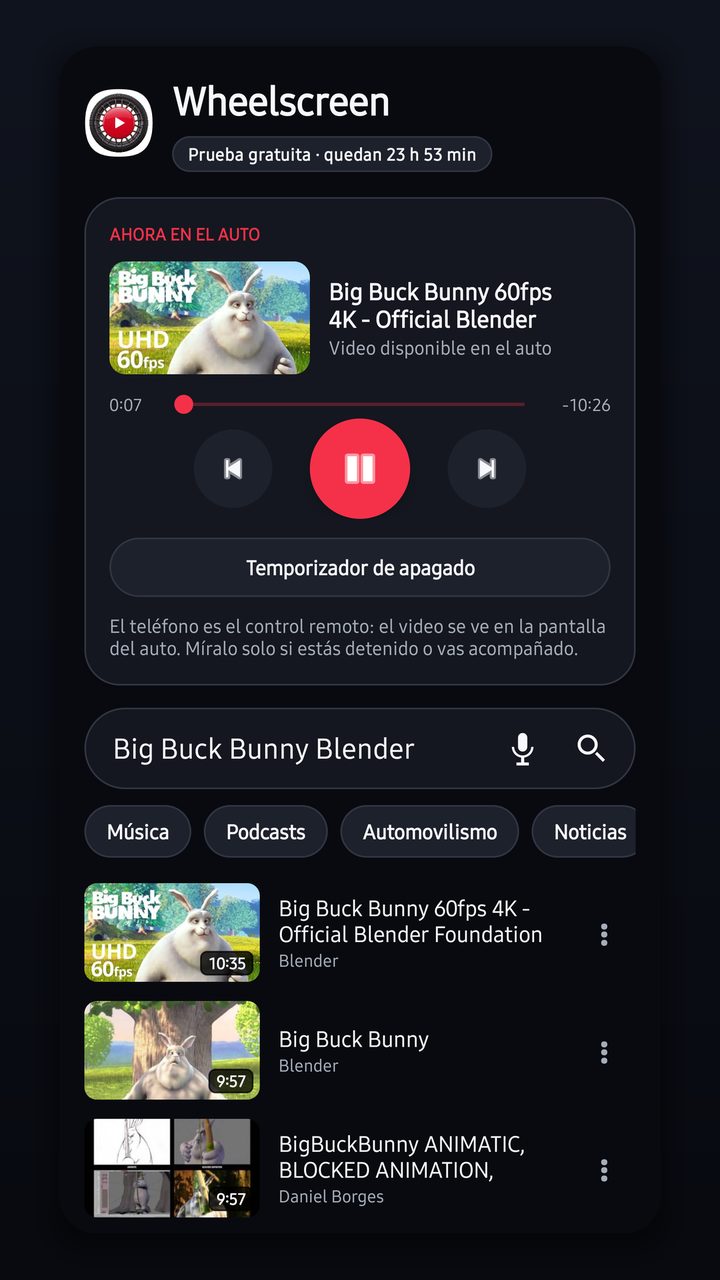Run search with the magnifier icon
The image size is (720, 1280).
coord(591,749)
